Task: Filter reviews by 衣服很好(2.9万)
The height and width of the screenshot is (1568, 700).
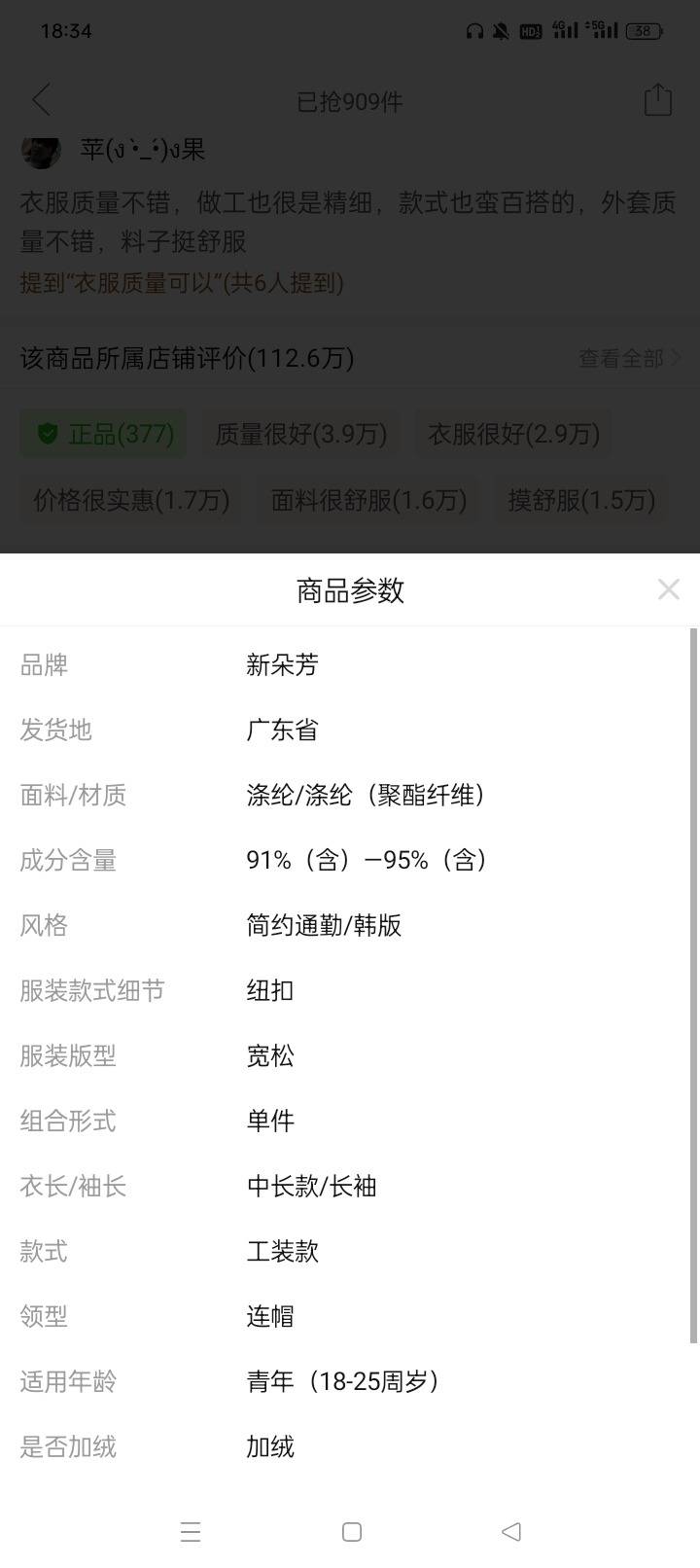Action: pyautogui.click(x=514, y=434)
